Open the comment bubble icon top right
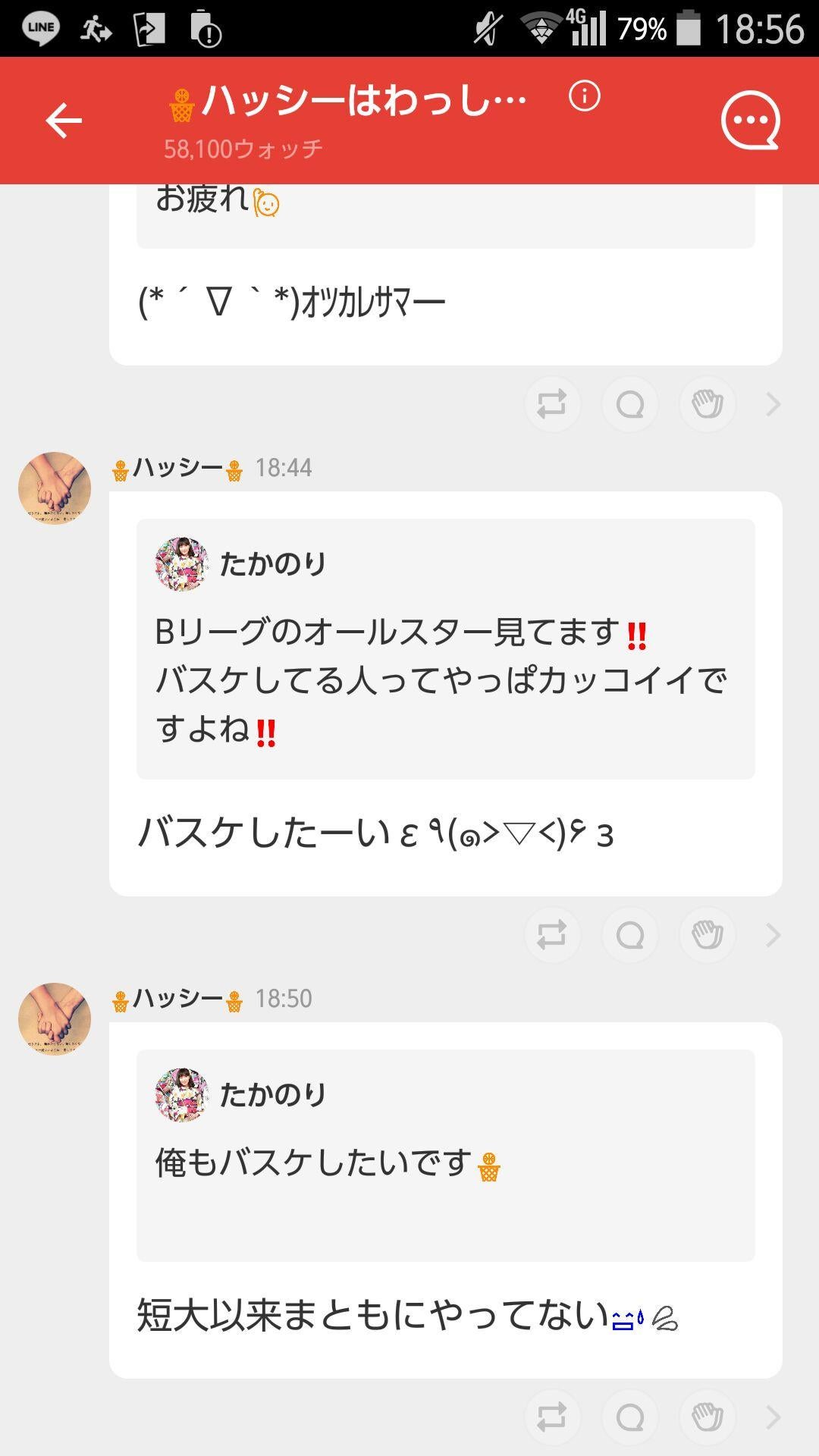The height and width of the screenshot is (1456, 819). (751, 121)
